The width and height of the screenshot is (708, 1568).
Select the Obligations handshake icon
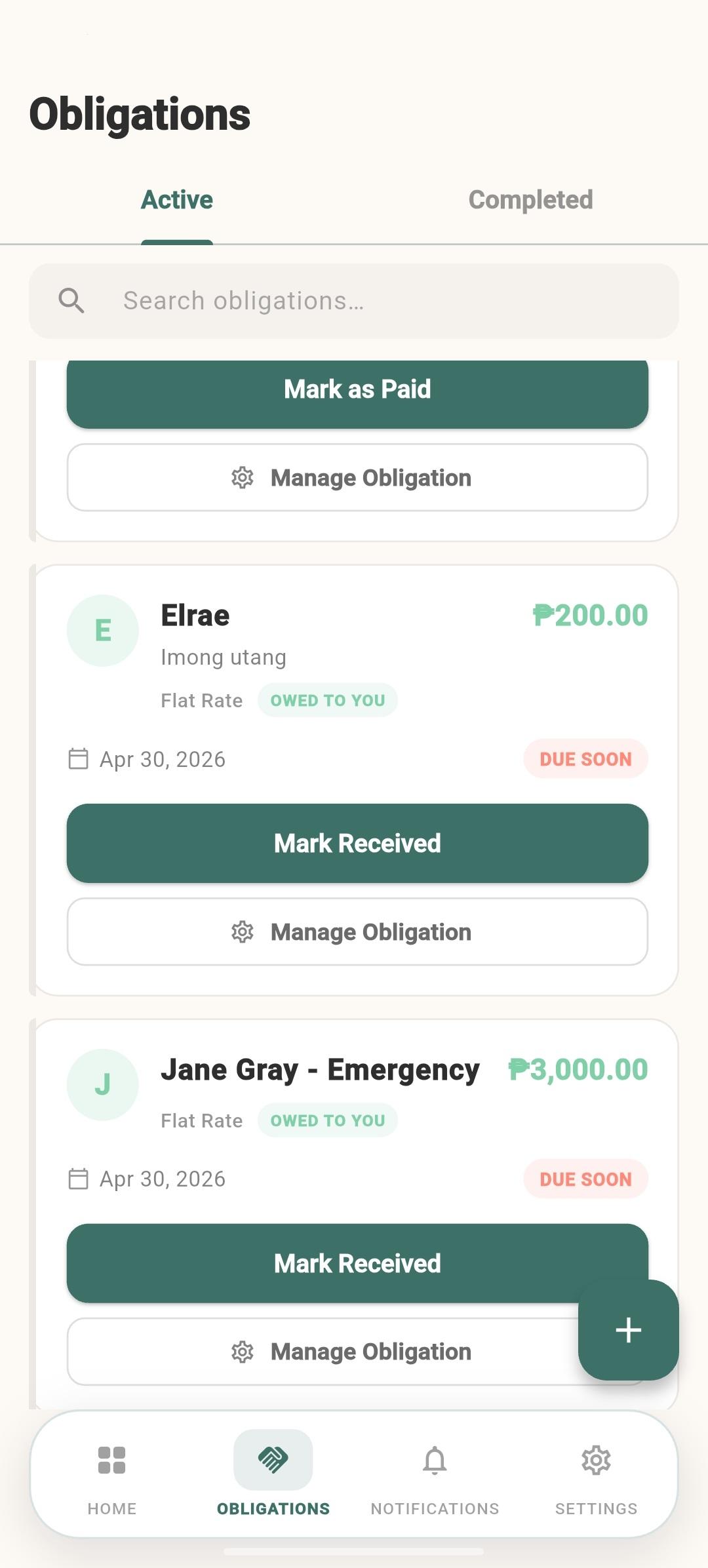pos(273,1460)
